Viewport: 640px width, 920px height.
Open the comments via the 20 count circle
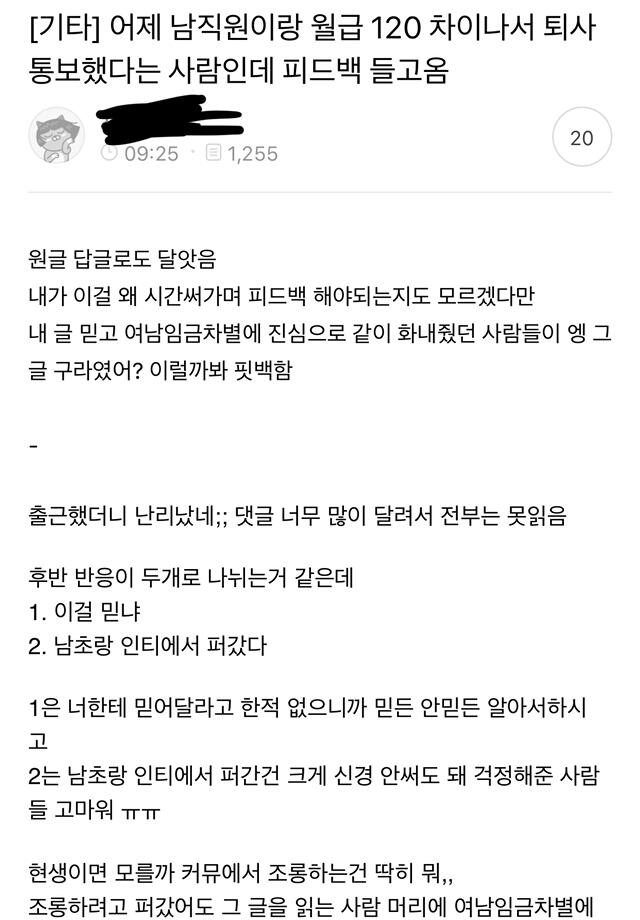click(x=582, y=137)
